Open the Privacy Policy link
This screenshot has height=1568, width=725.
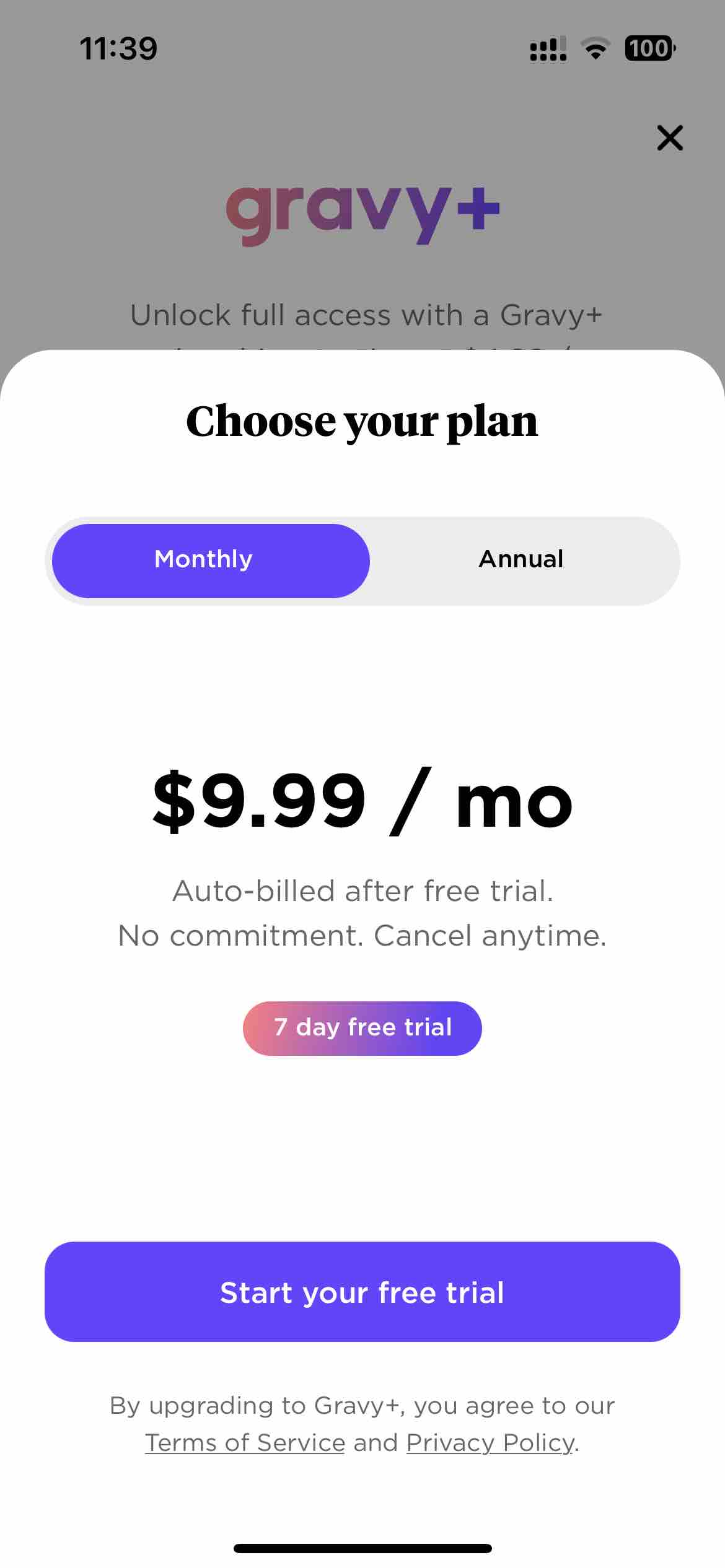point(490,1443)
